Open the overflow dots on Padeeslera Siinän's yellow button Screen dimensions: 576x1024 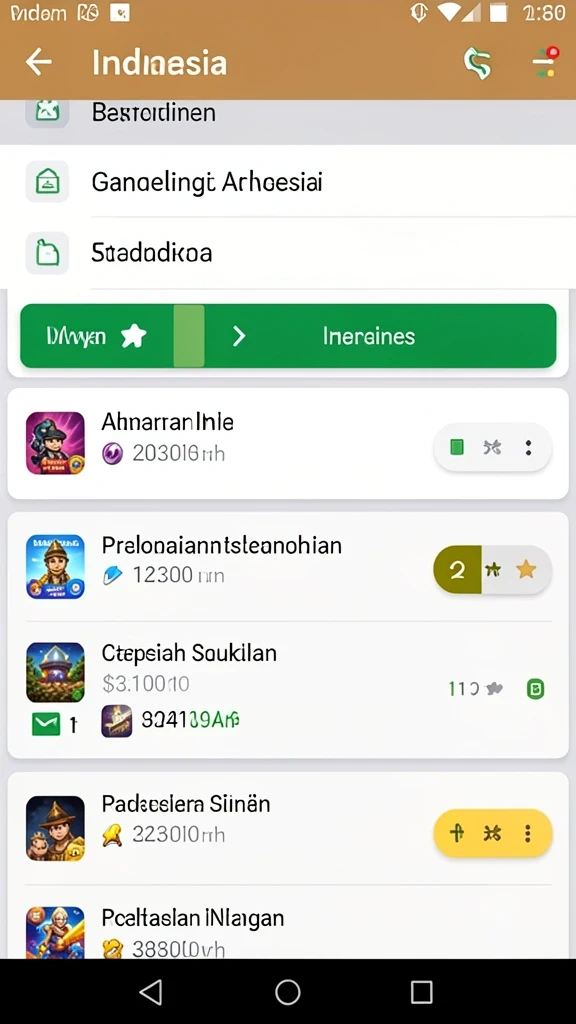[528, 833]
